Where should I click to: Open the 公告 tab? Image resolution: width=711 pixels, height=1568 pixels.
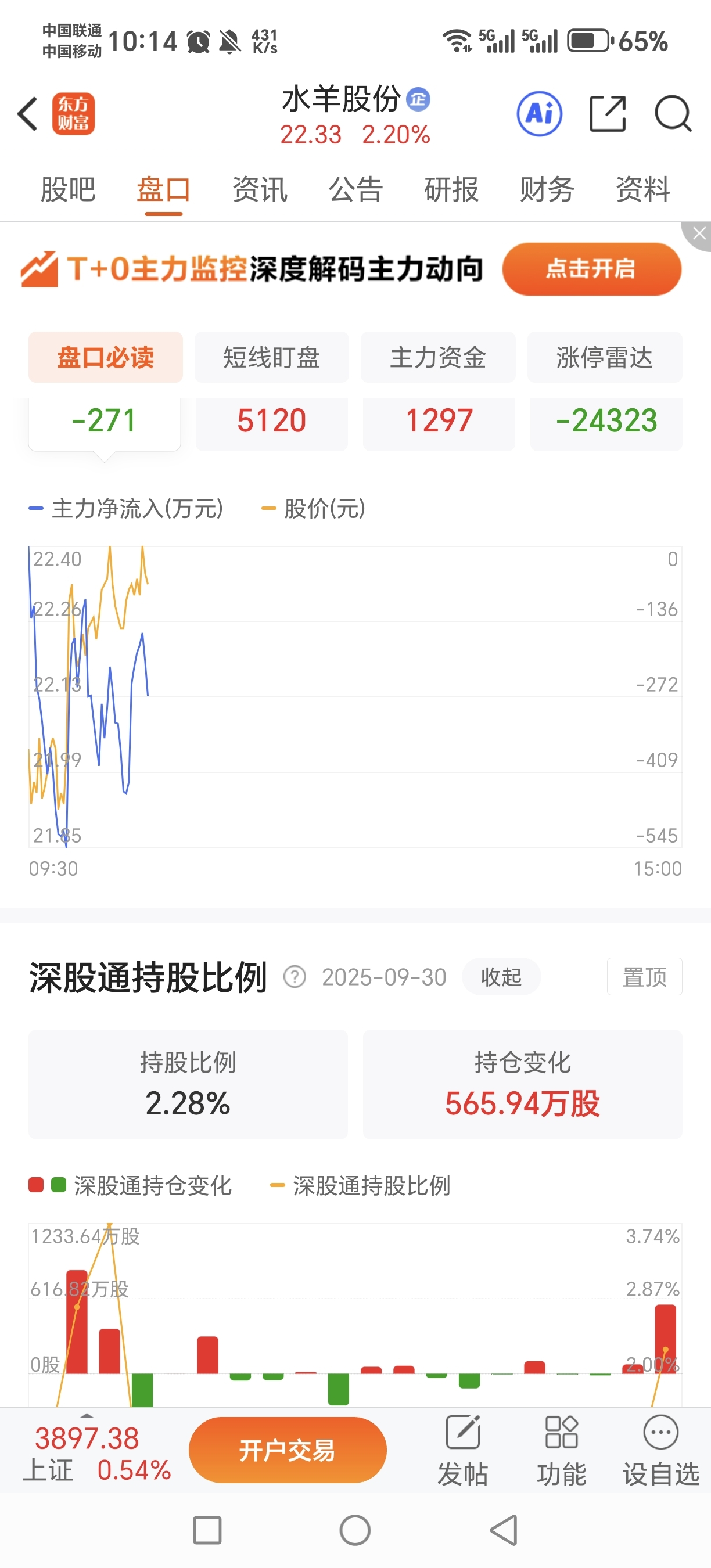[x=355, y=189]
